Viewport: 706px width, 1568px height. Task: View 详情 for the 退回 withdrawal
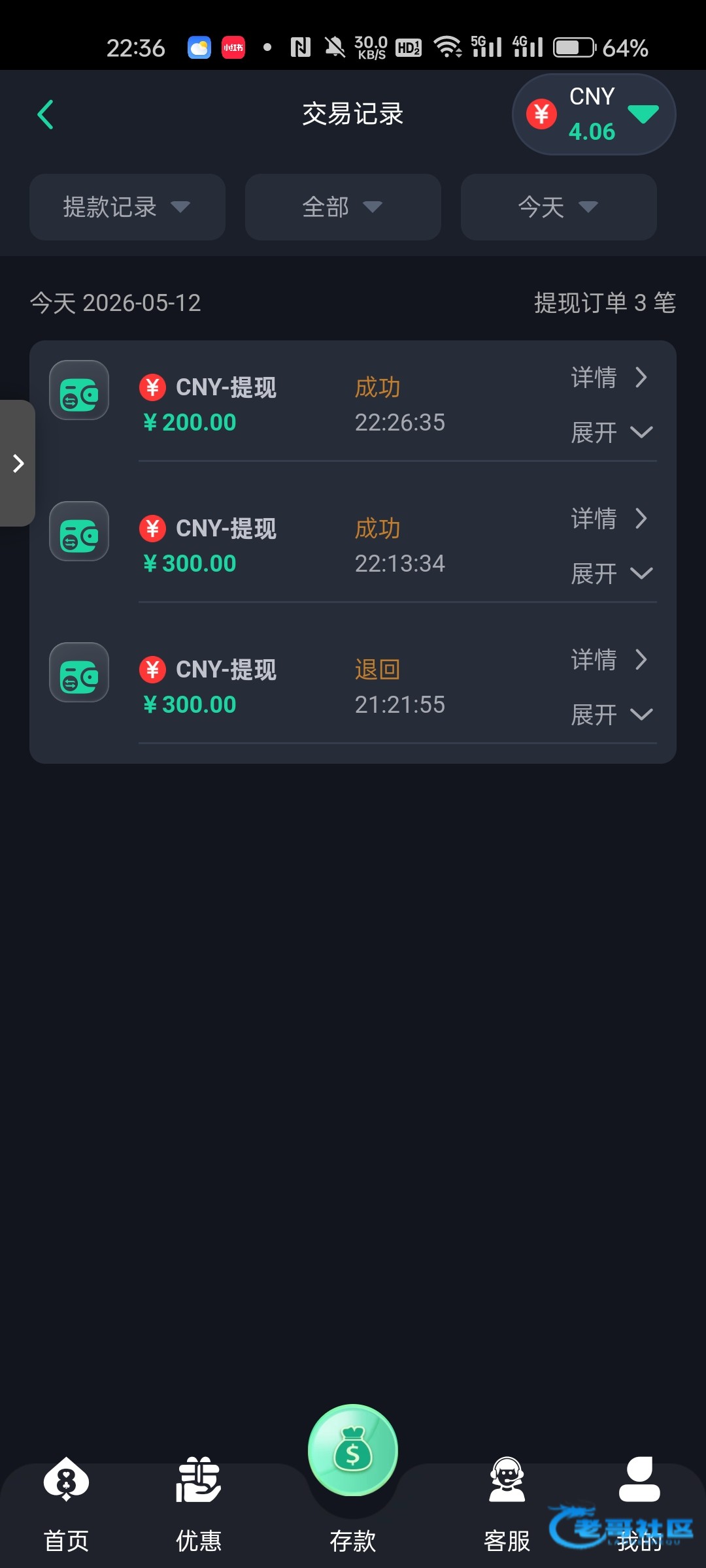[x=609, y=660]
